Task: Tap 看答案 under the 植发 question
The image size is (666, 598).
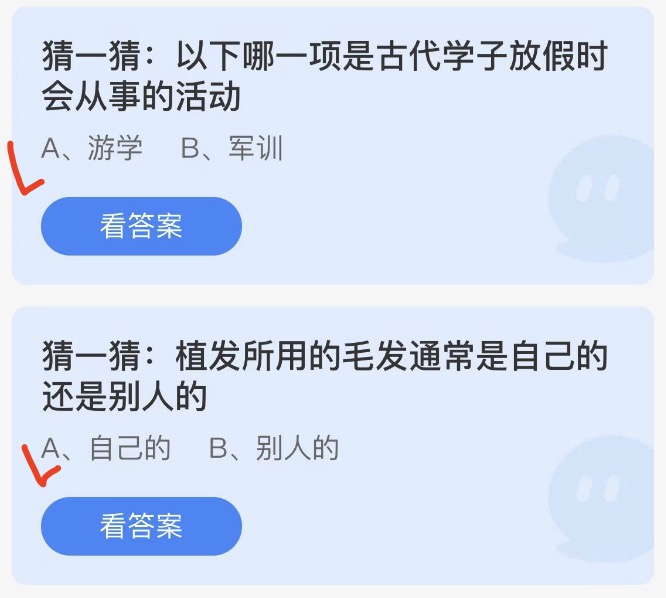Action: pos(141,526)
